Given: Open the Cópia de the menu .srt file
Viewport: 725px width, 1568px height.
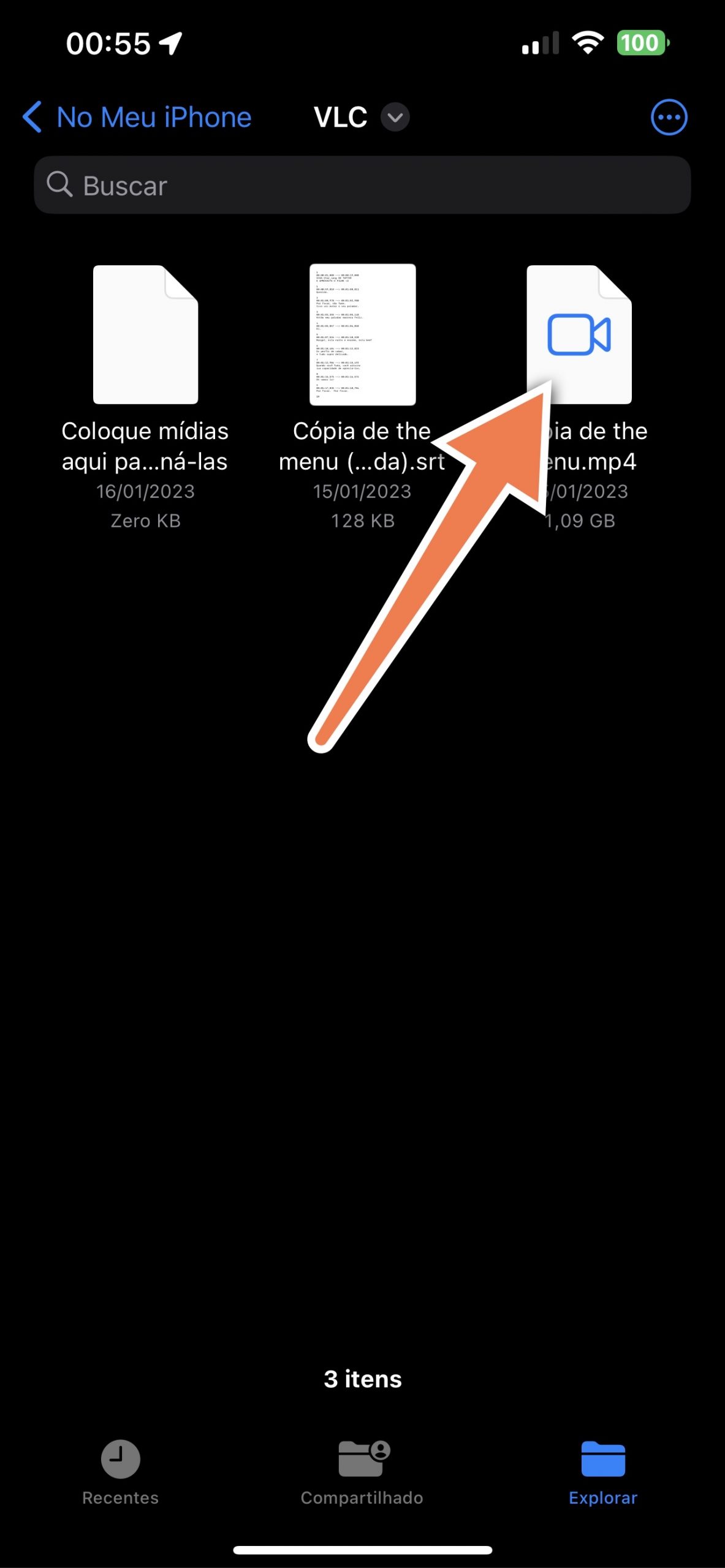Looking at the screenshot, I should tap(362, 335).
